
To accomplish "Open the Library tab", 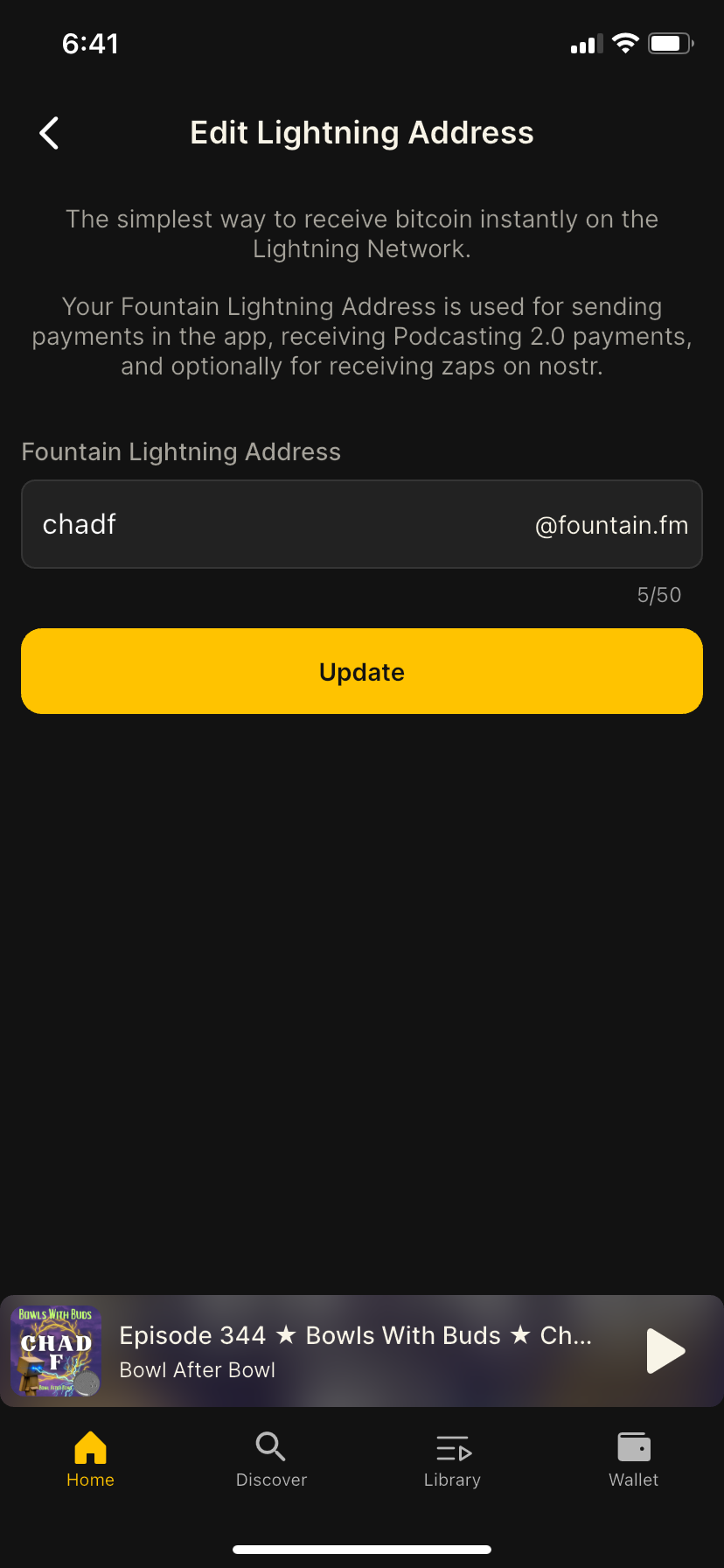I will (452, 1459).
